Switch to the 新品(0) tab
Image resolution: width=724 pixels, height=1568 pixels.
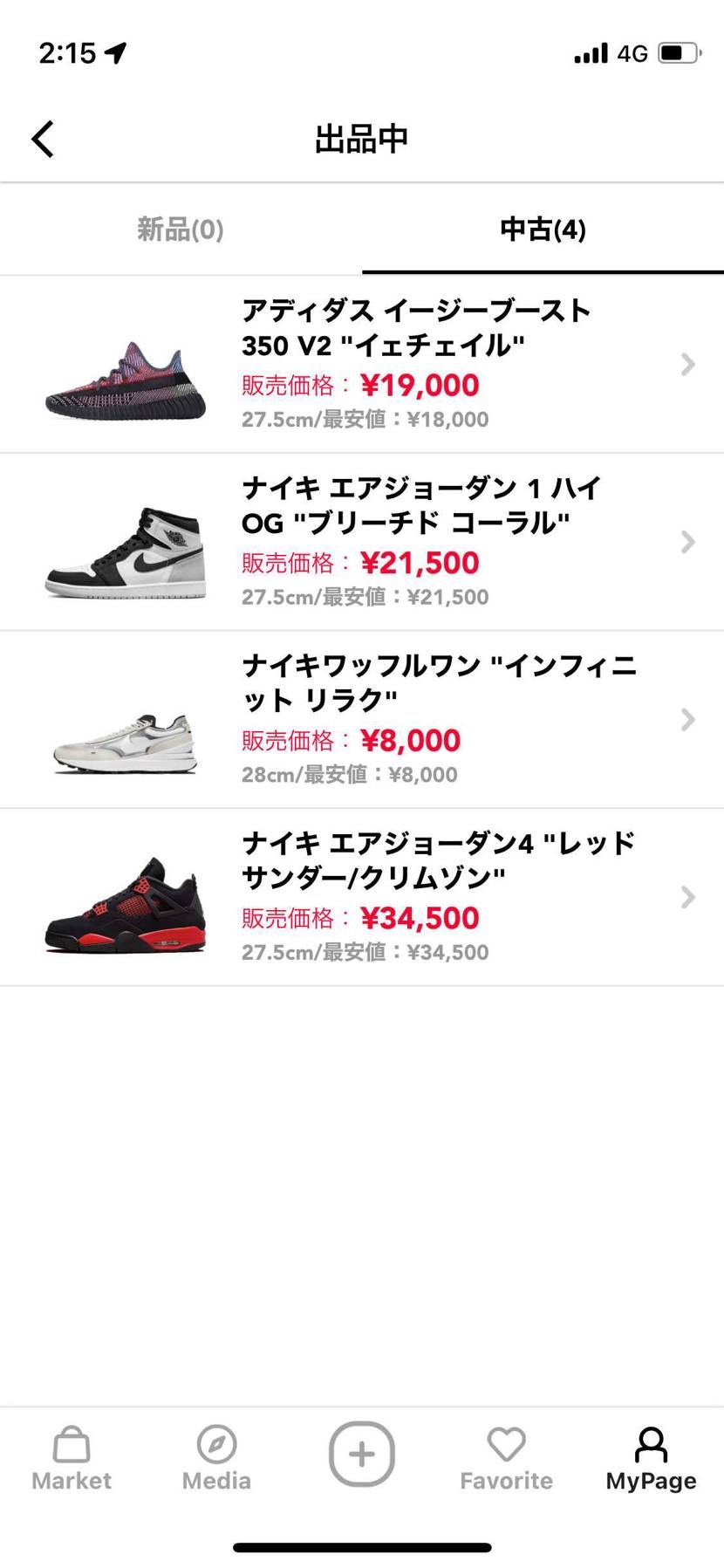pos(180,229)
